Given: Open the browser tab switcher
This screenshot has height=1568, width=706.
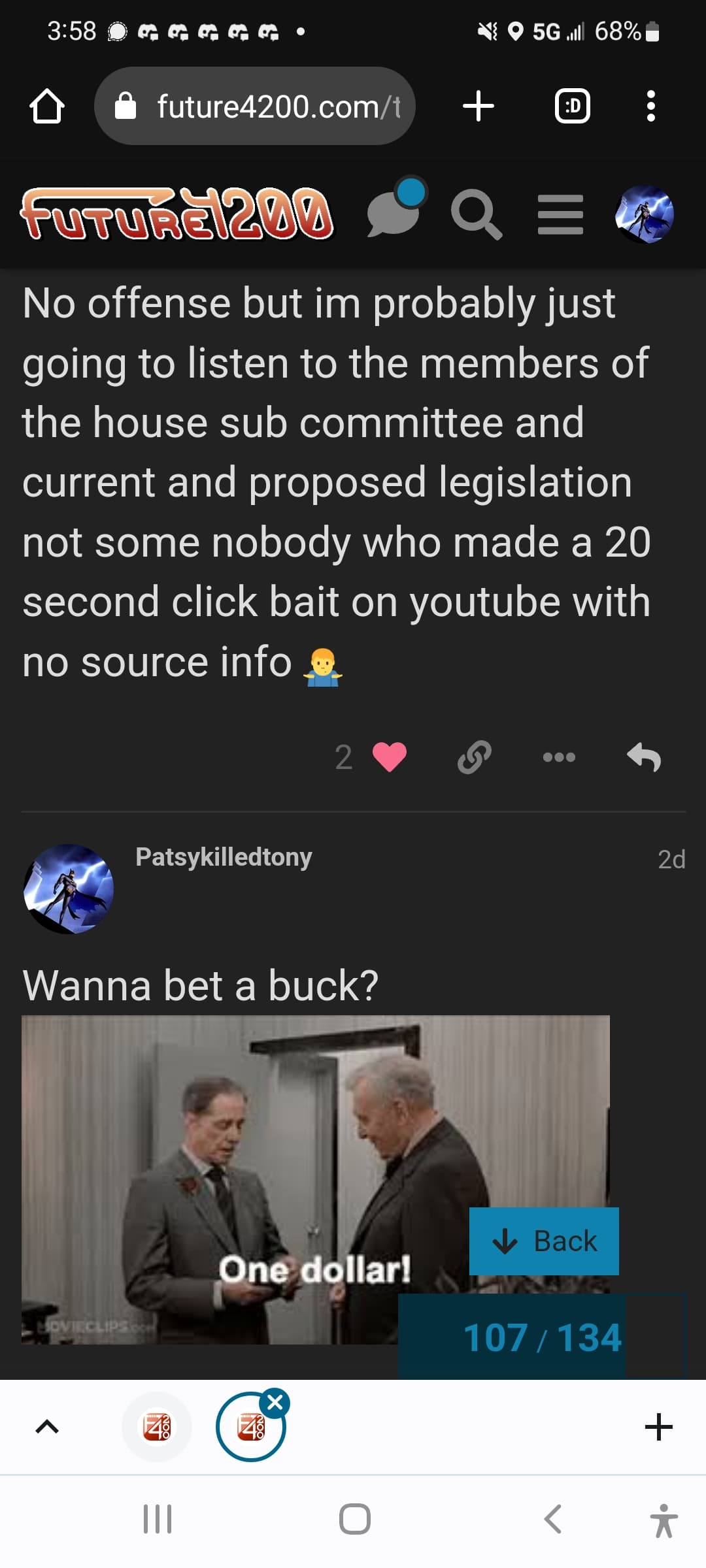Looking at the screenshot, I should [x=573, y=106].
